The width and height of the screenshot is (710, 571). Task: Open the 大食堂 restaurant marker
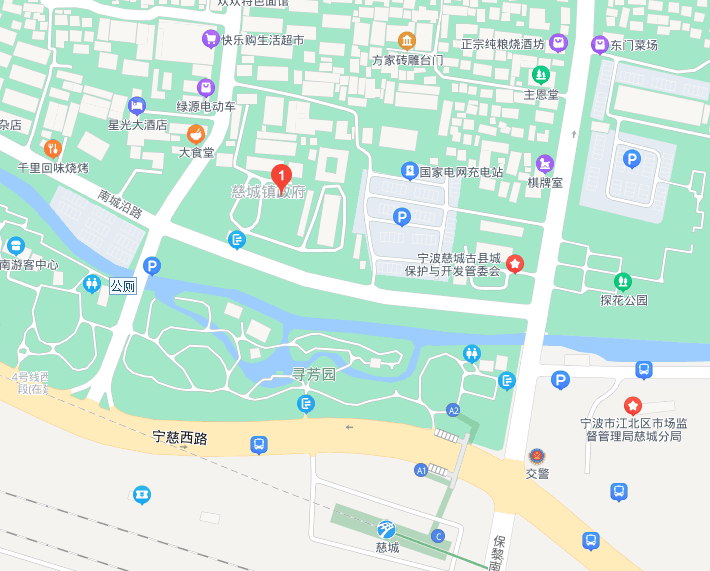tap(196, 133)
